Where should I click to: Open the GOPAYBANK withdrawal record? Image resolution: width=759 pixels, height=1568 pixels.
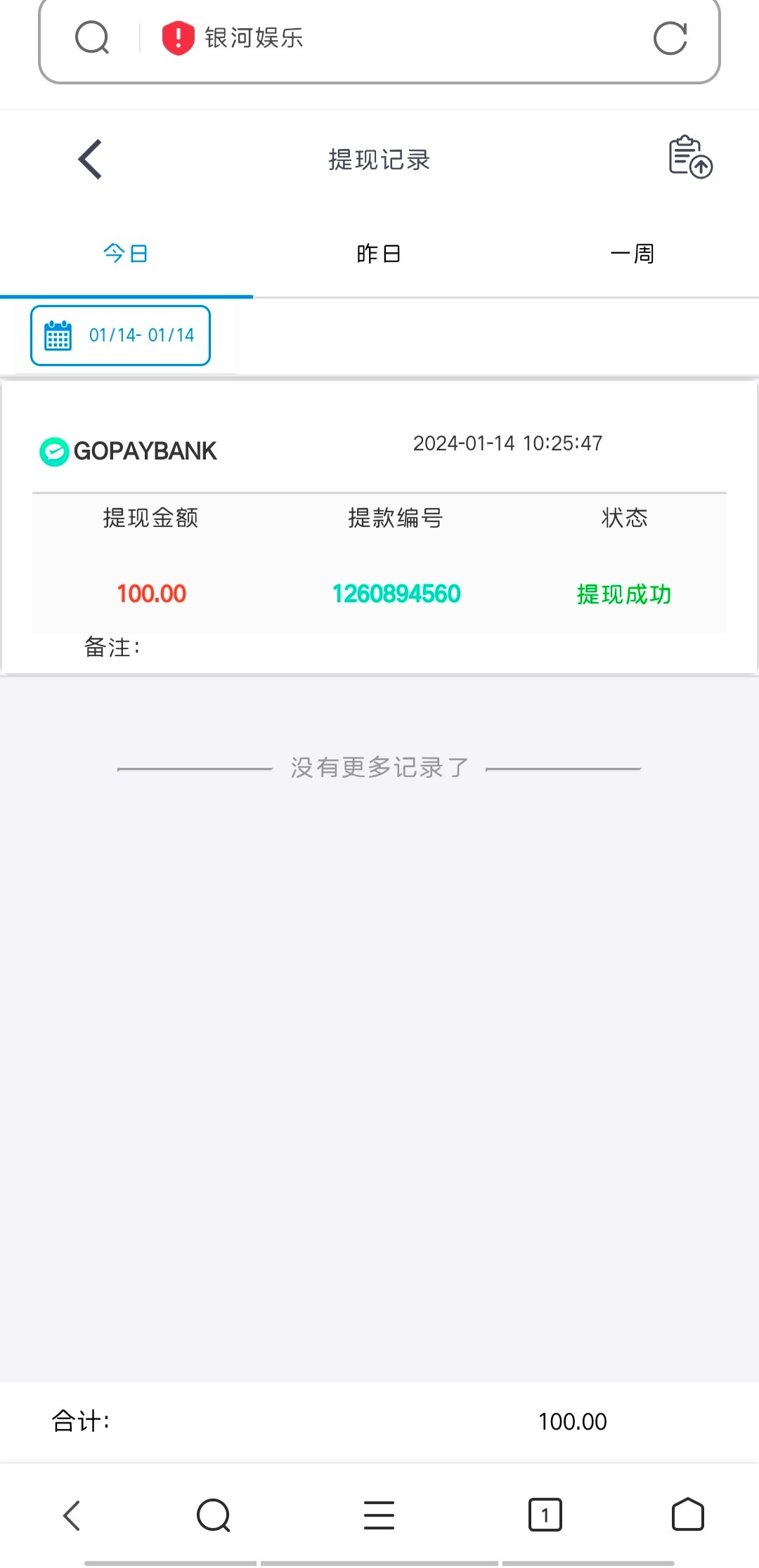379,527
